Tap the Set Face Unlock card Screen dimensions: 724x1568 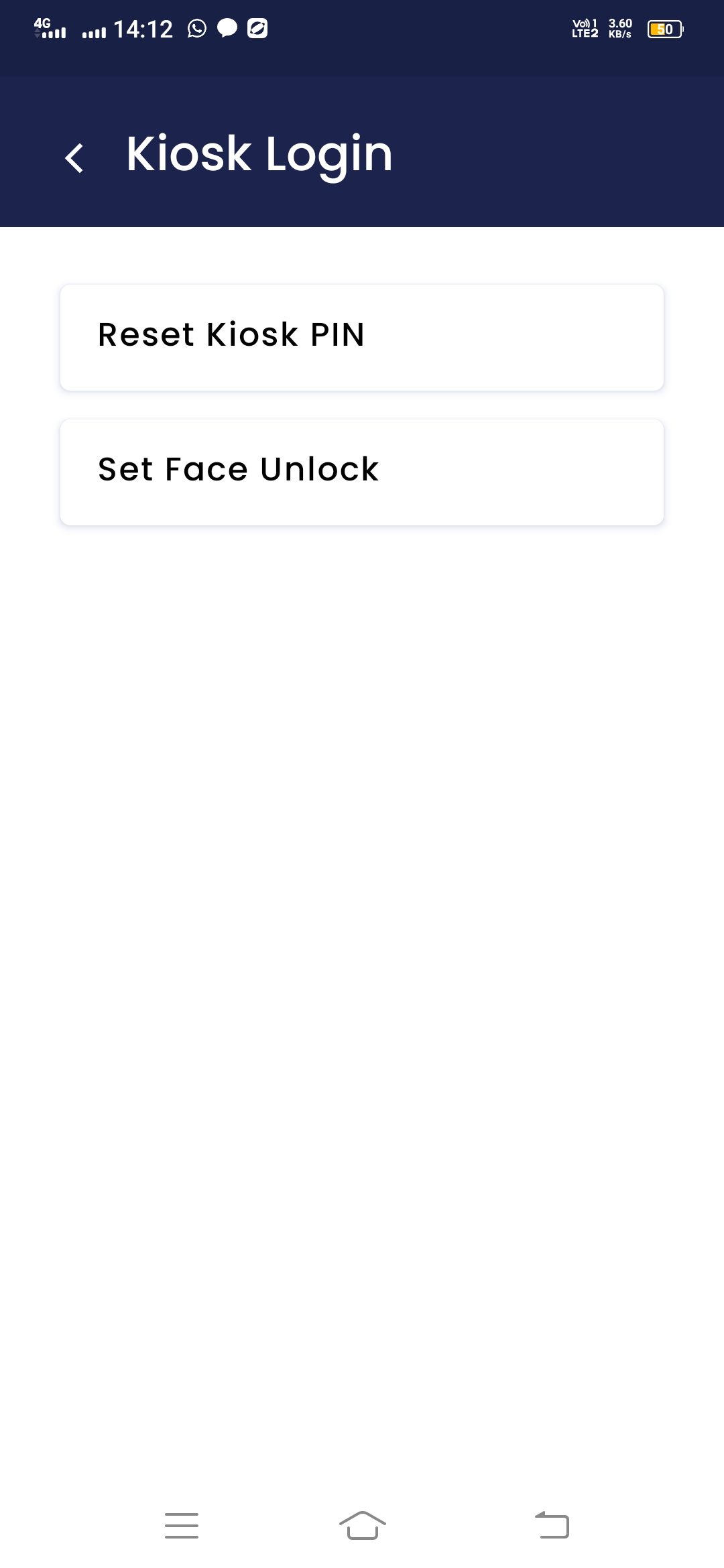click(362, 471)
